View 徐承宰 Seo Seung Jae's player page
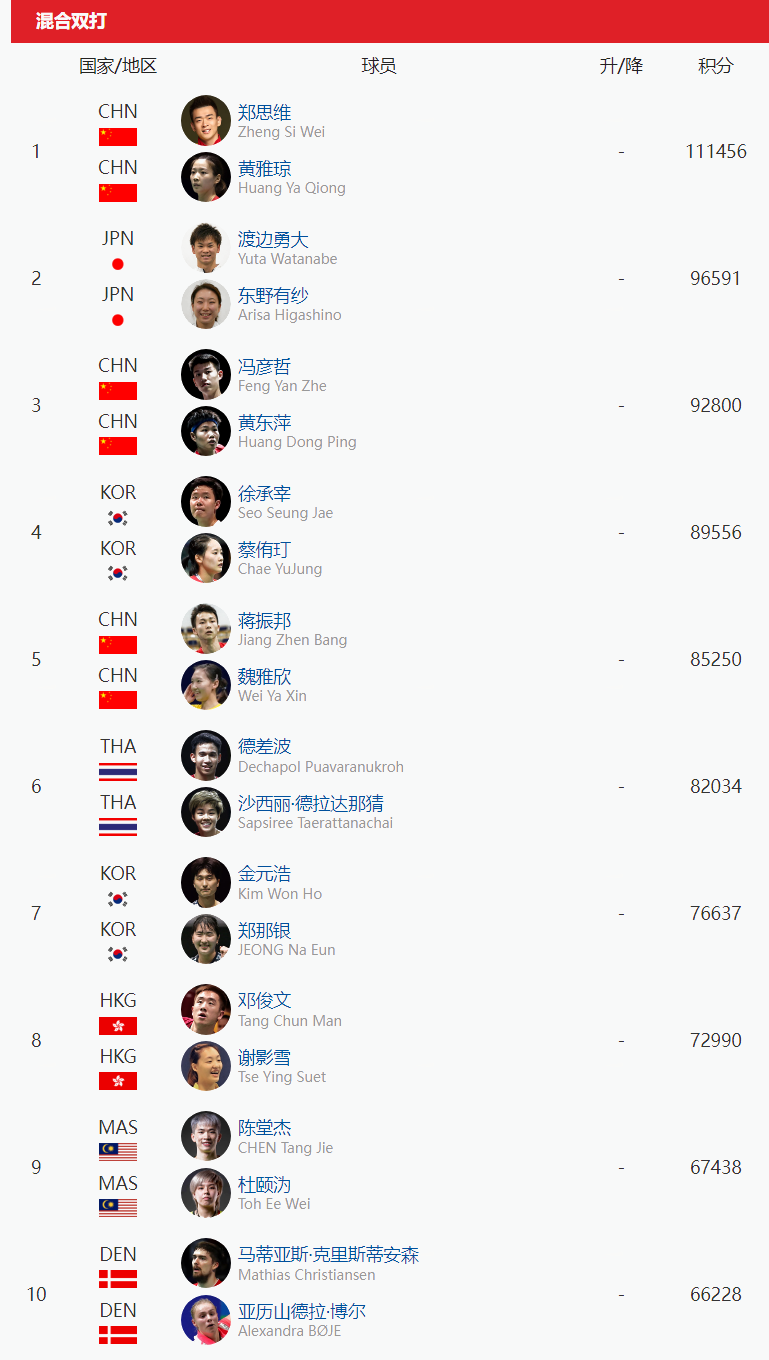 tap(264, 493)
